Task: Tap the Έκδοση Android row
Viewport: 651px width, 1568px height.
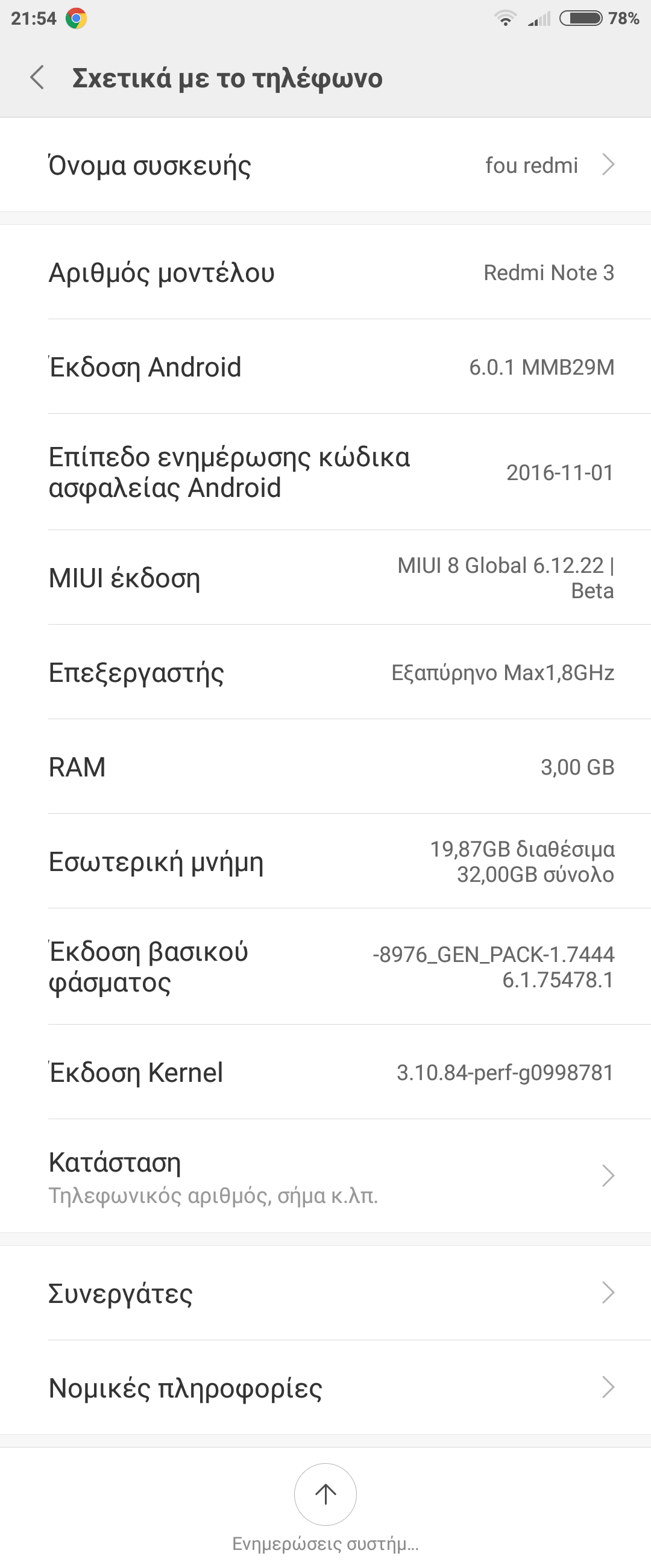Action: (x=325, y=367)
